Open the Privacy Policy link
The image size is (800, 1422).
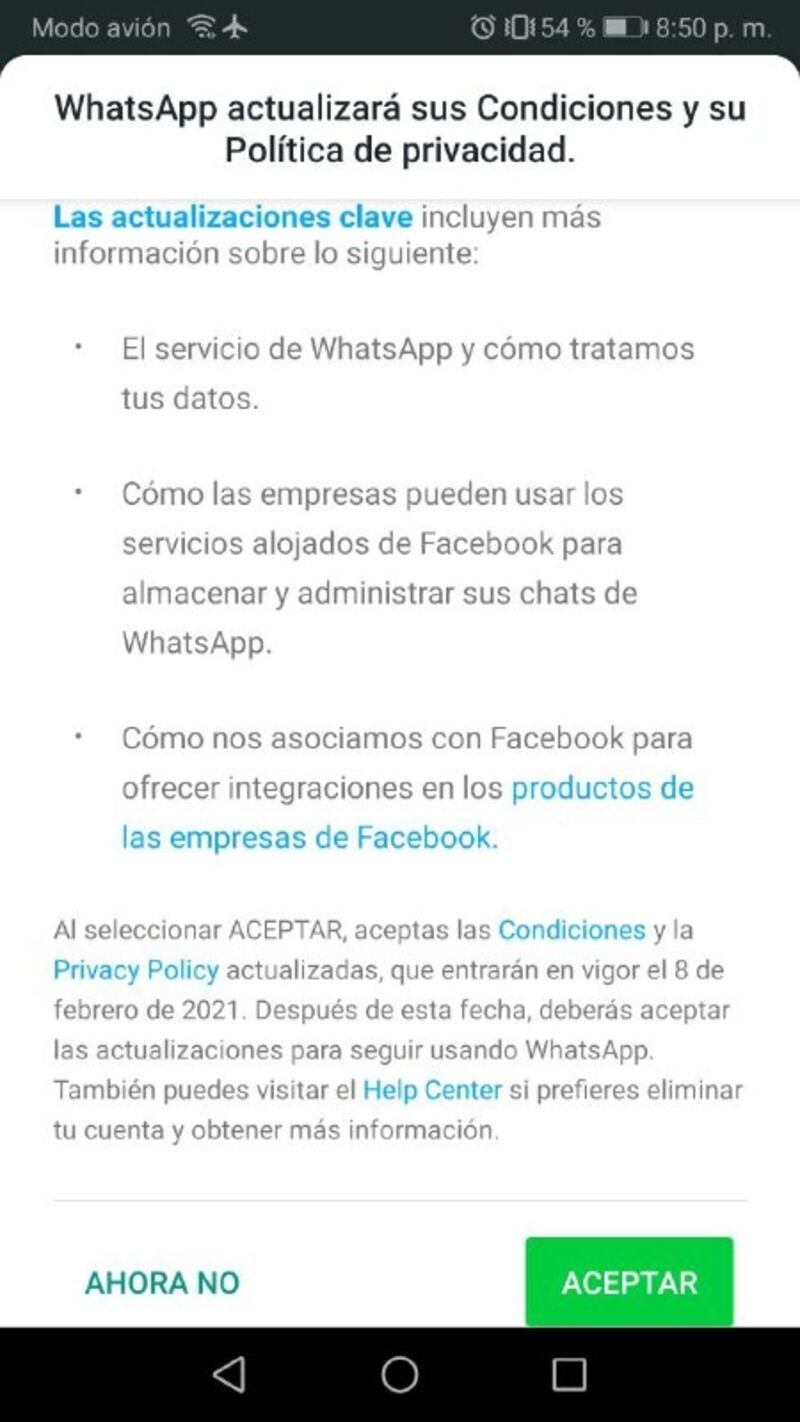136,970
